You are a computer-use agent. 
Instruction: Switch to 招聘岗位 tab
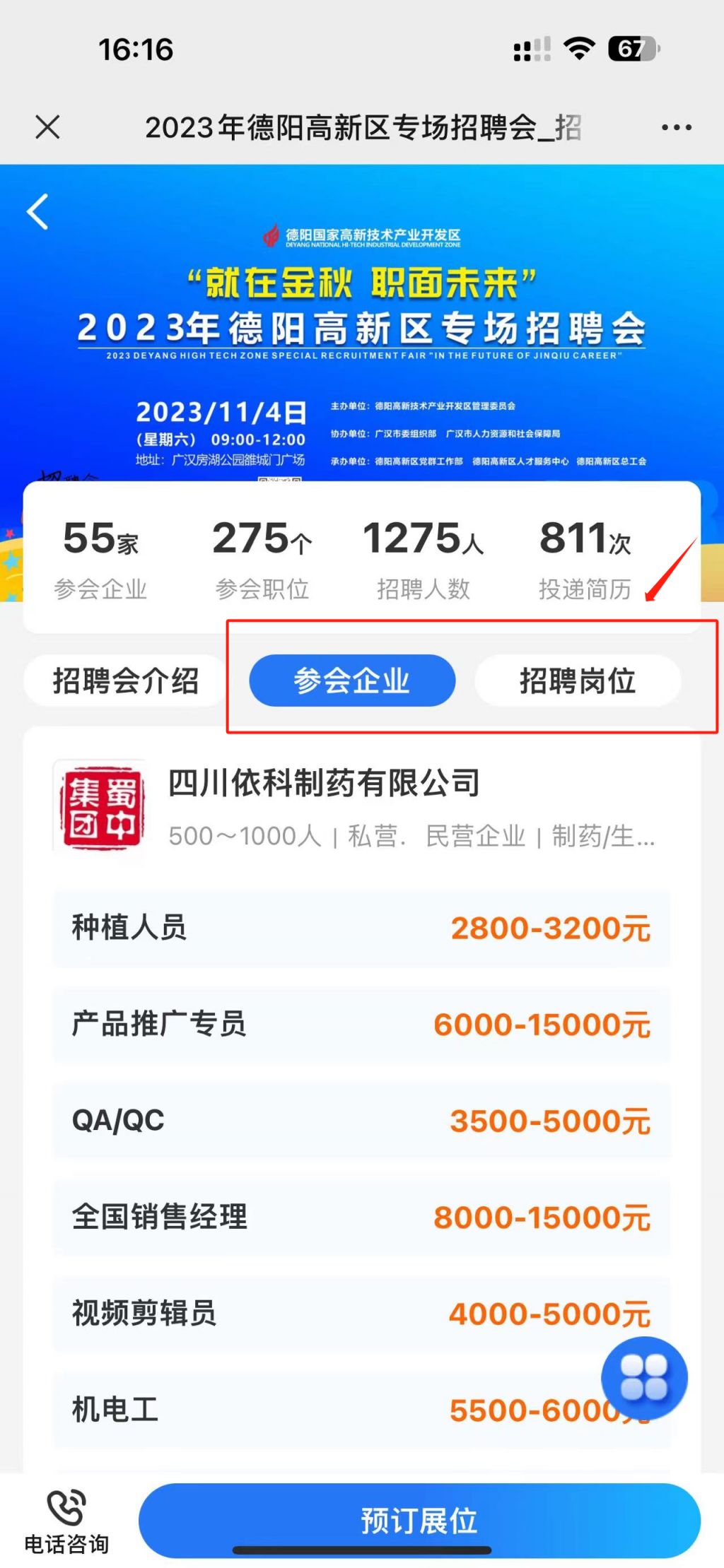click(578, 680)
